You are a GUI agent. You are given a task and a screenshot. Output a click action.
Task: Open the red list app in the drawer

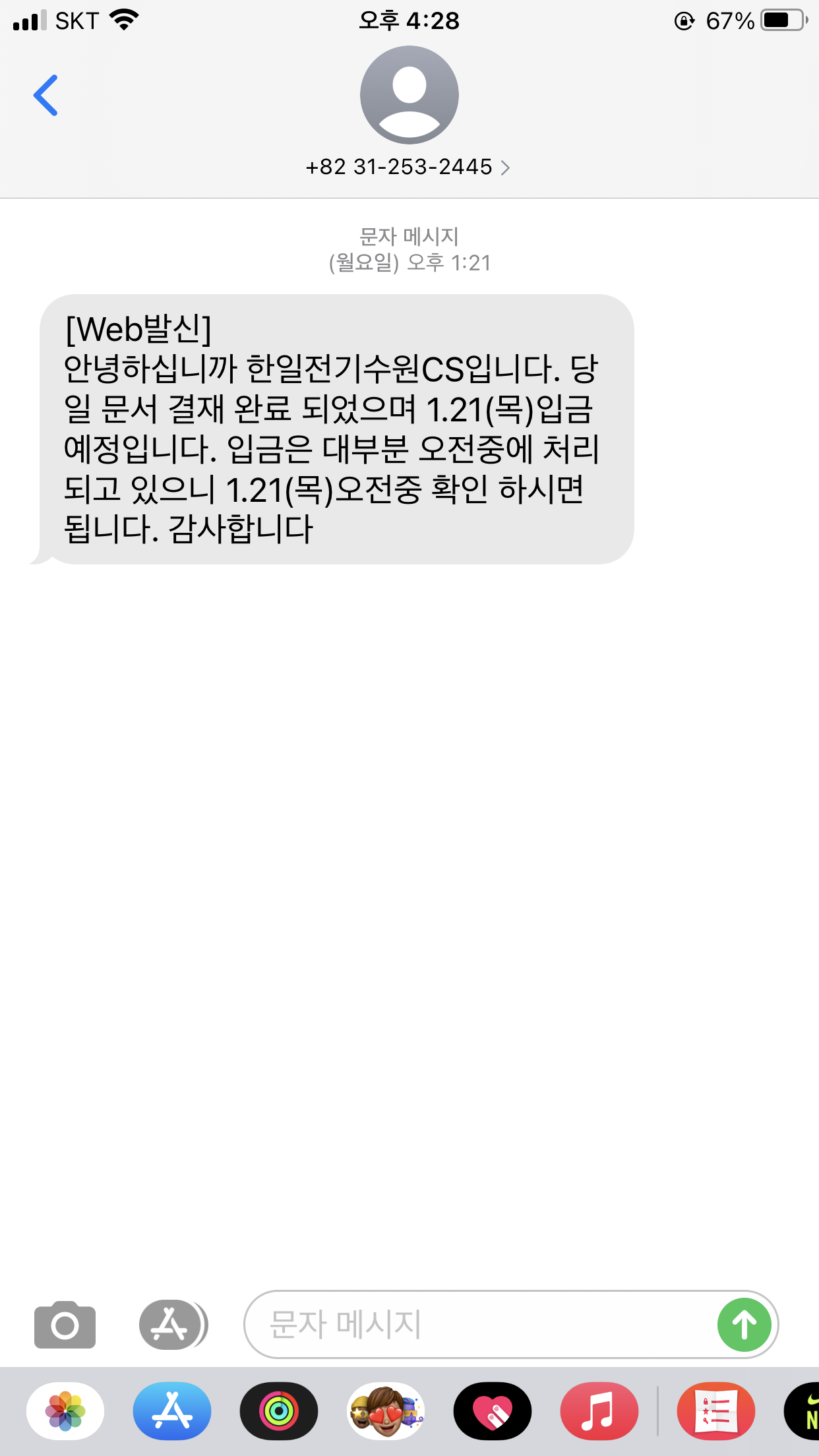click(716, 1411)
